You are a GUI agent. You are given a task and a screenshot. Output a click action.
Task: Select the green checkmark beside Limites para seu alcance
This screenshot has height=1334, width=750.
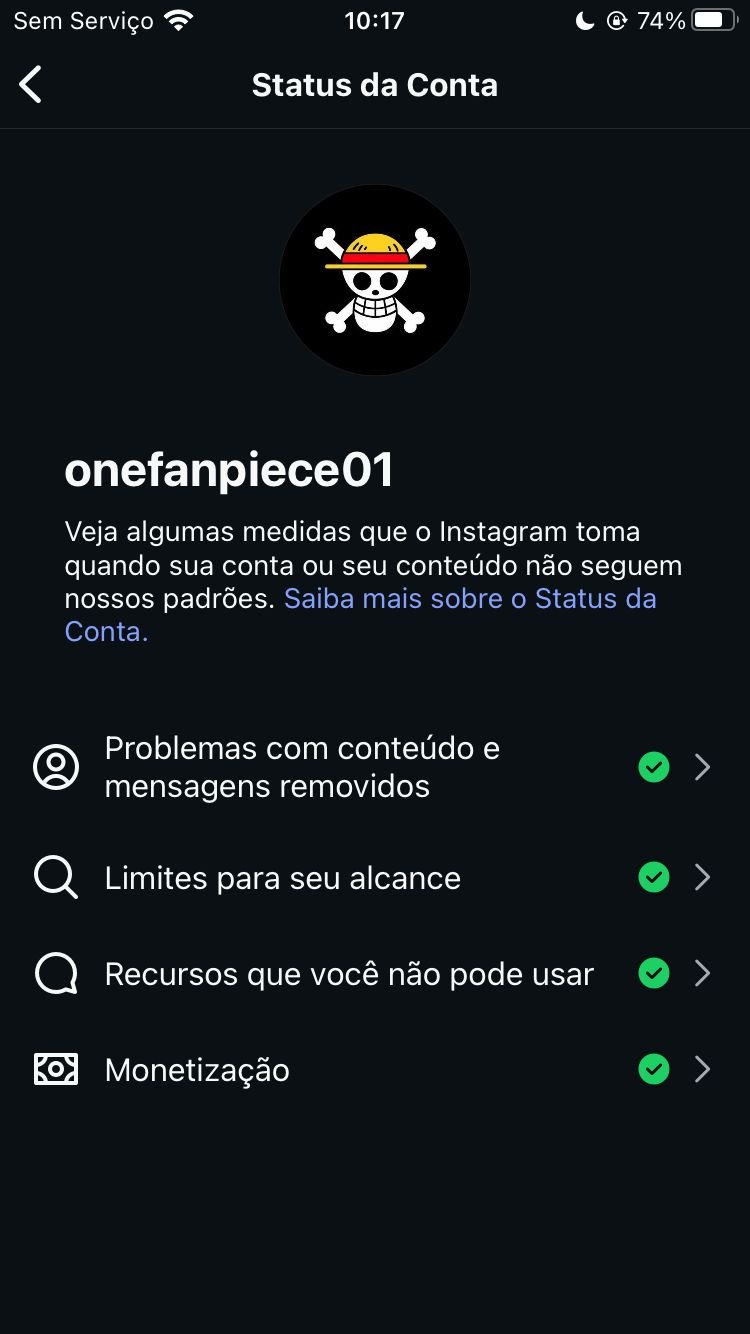(x=653, y=877)
